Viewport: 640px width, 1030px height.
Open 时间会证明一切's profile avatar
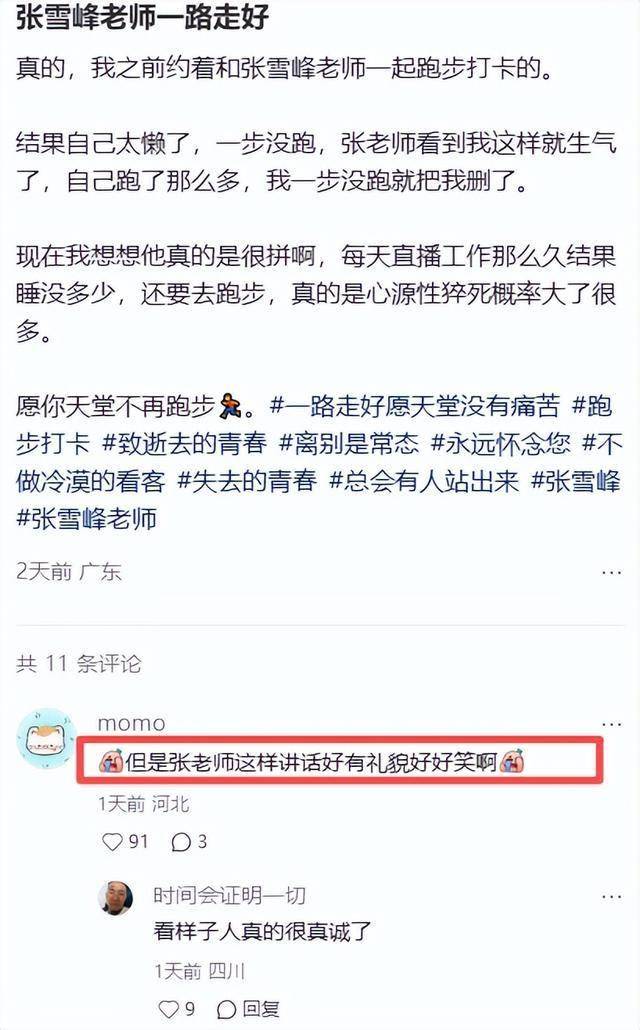click(116, 897)
